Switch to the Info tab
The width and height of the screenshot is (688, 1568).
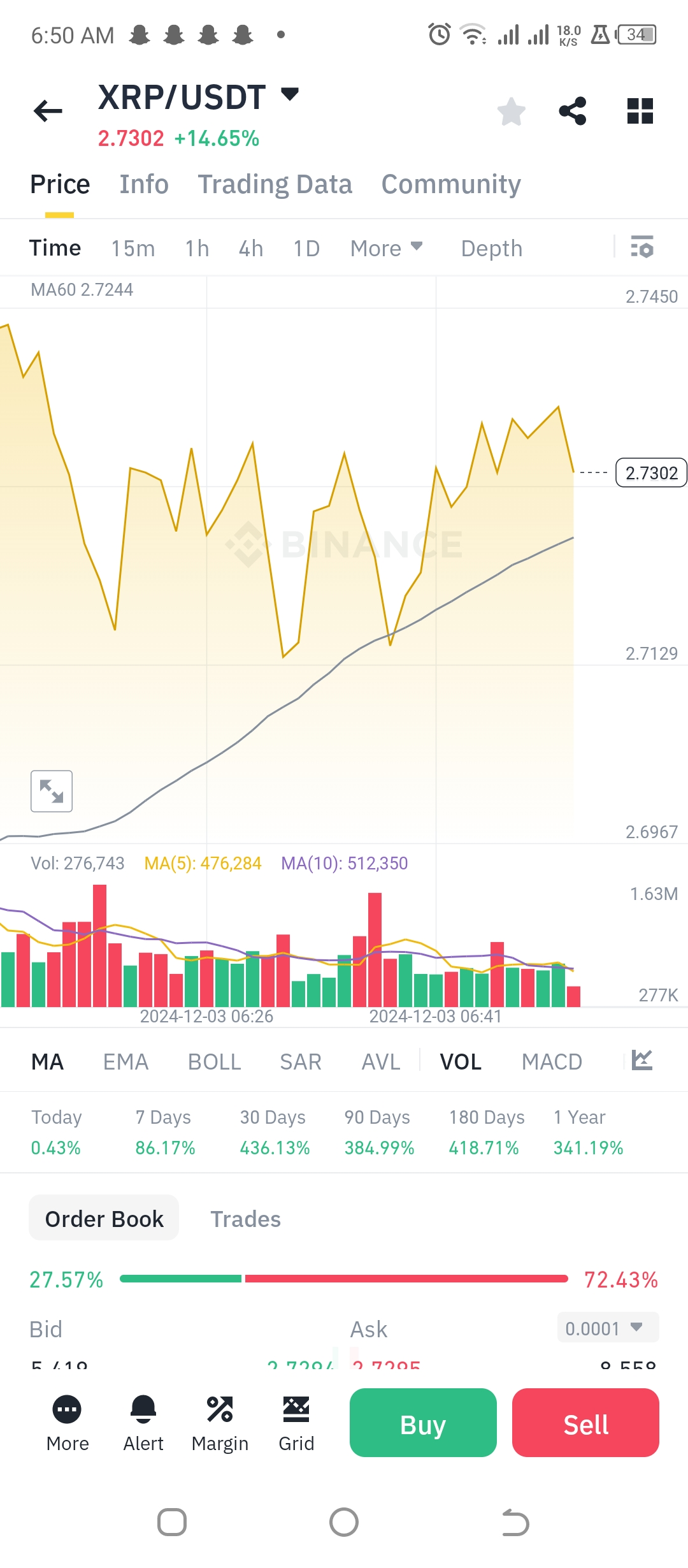click(x=144, y=185)
